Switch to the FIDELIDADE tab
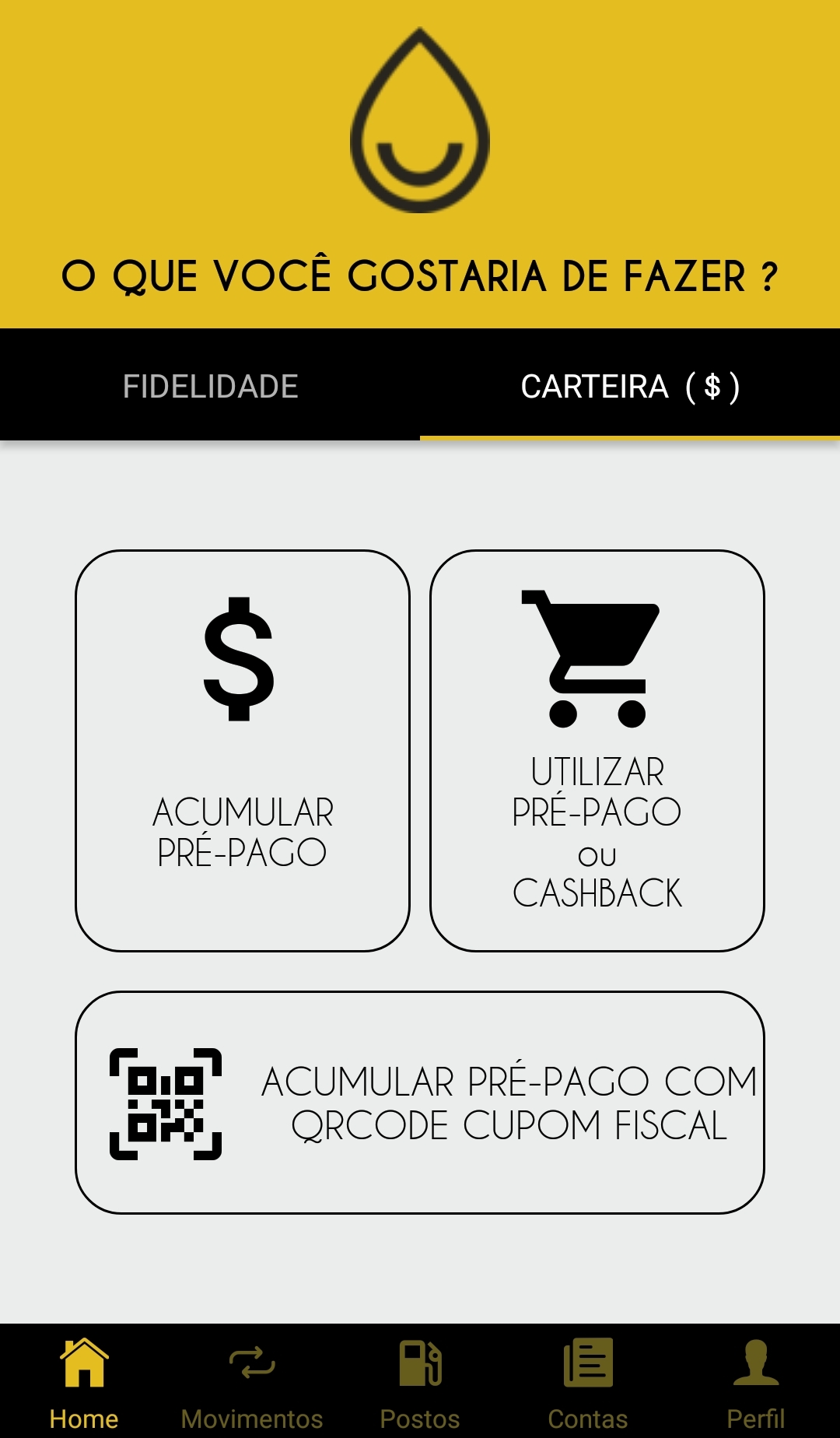Image resolution: width=840 pixels, height=1438 pixels. tap(210, 386)
